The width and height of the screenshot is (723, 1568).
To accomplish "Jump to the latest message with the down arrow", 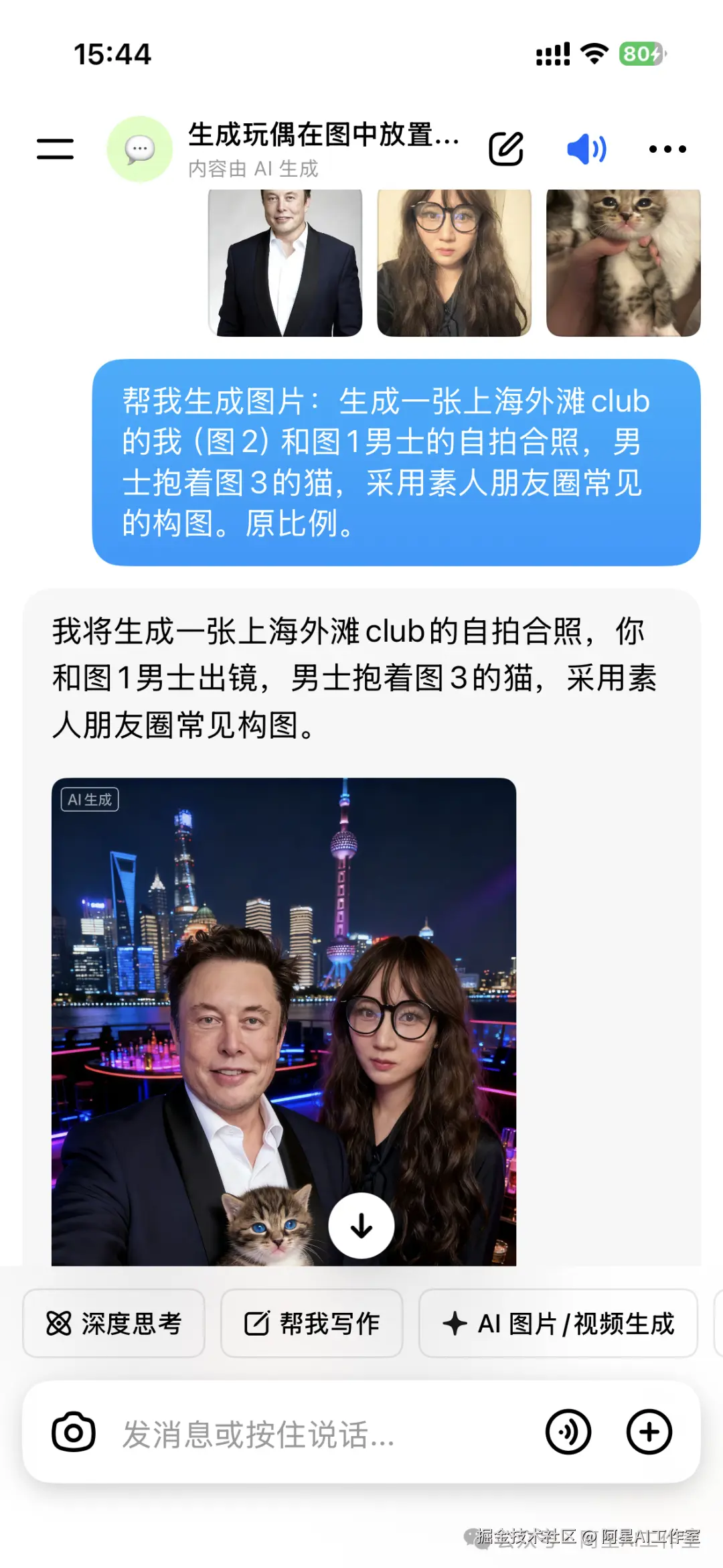I will (x=361, y=1226).
